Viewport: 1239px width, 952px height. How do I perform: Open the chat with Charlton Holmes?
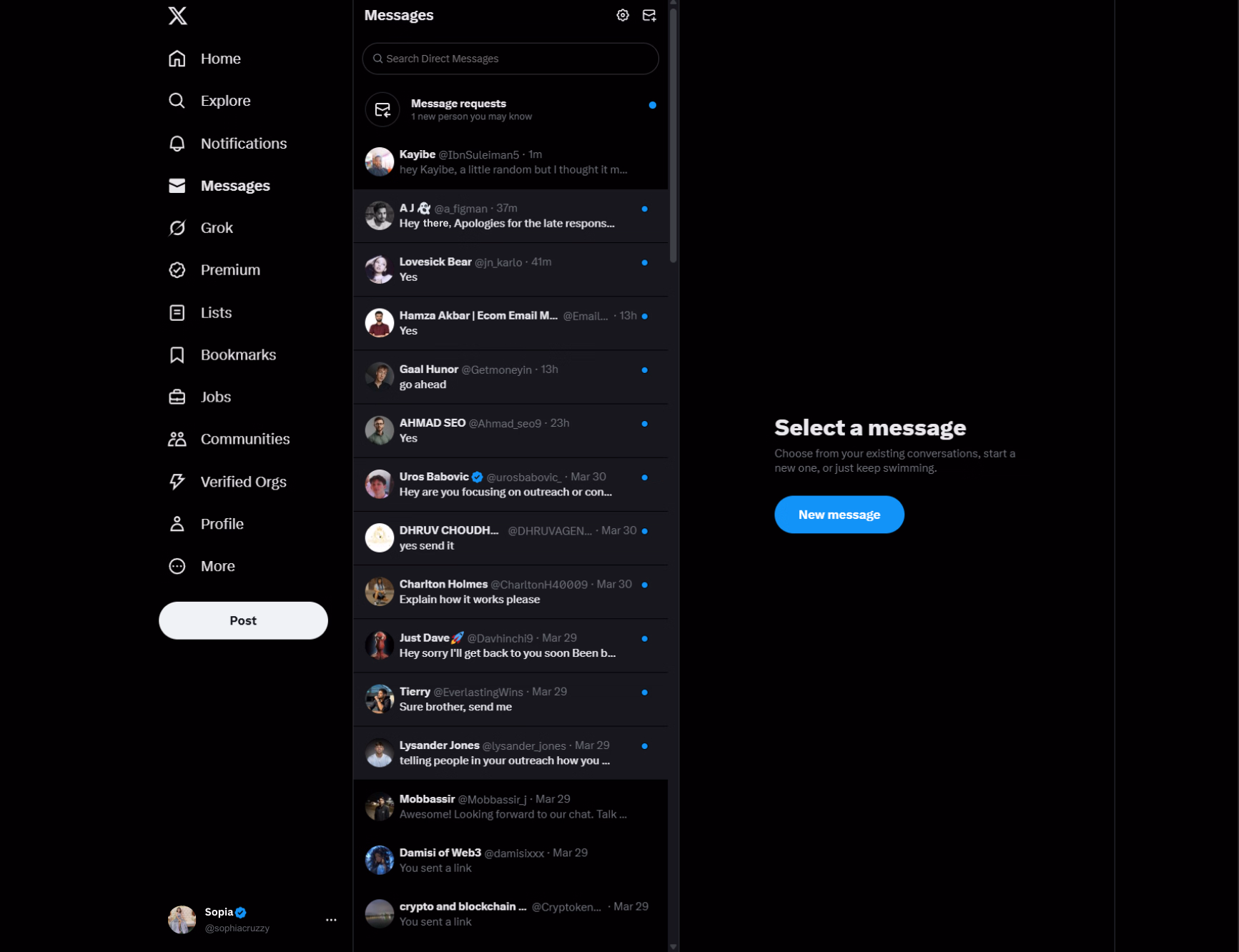(x=510, y=592)
